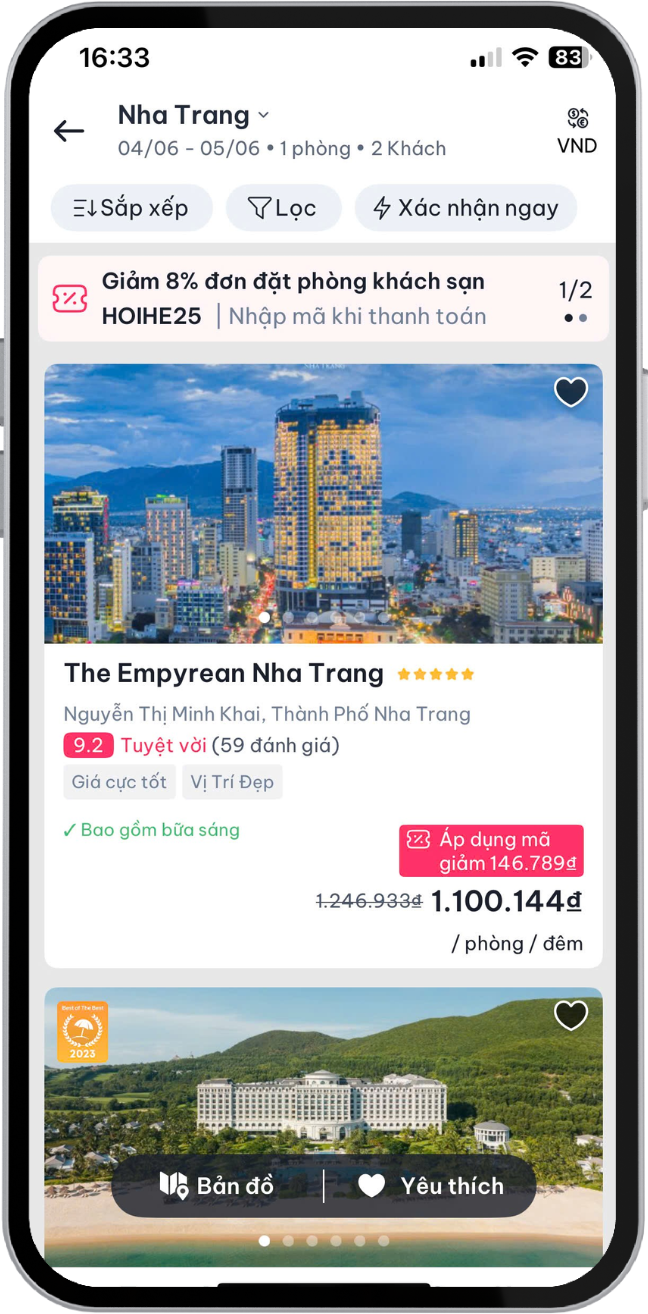Image resolution: width=648 pixels, height=1314 pixels.
Task: Show the Yêu thích favorites list
Action: tap(431, 1186)
